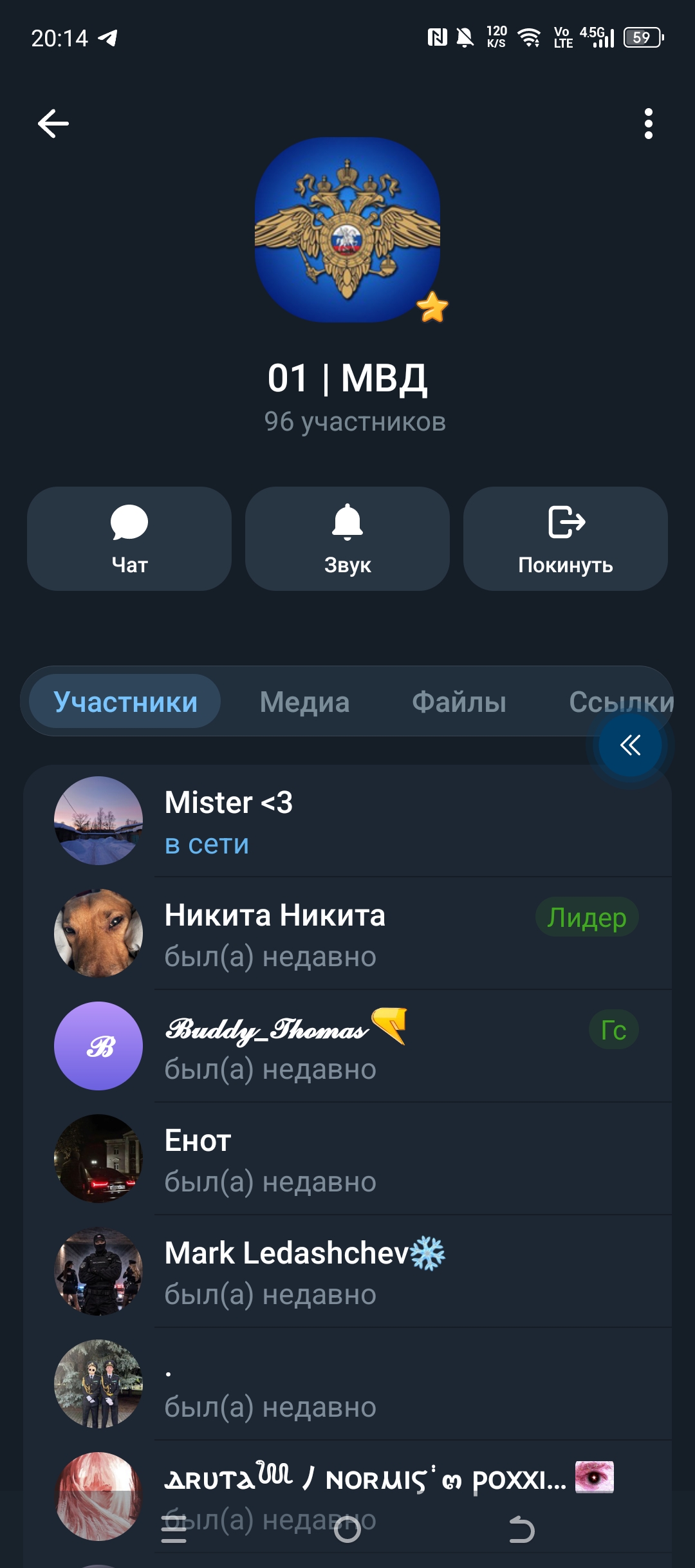
Task: View Mark Ledashchev's profile
Action: (347, 1272)
